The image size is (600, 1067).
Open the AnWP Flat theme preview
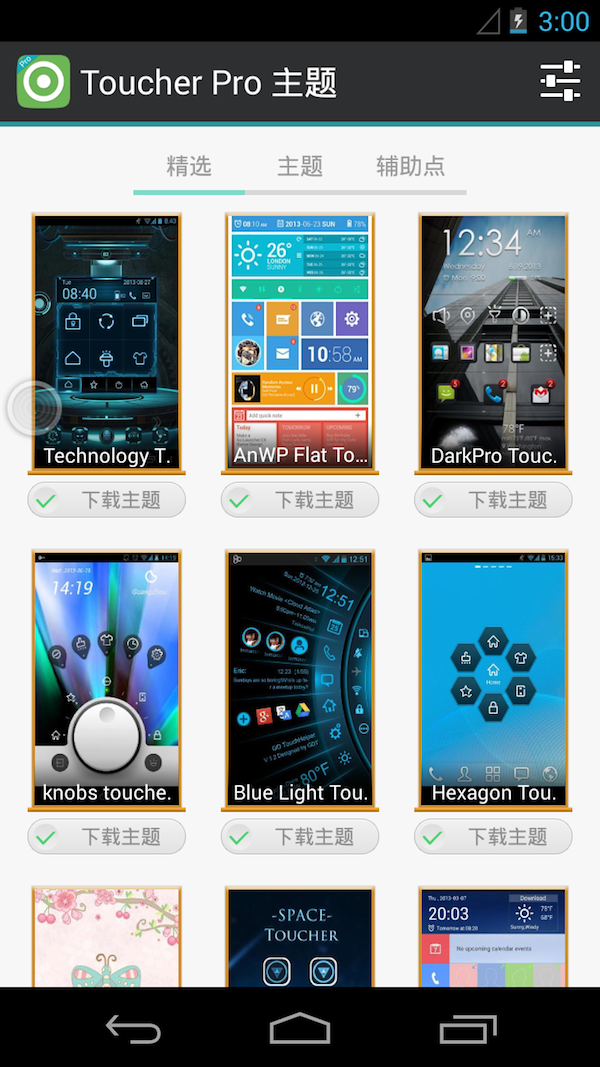300,342
